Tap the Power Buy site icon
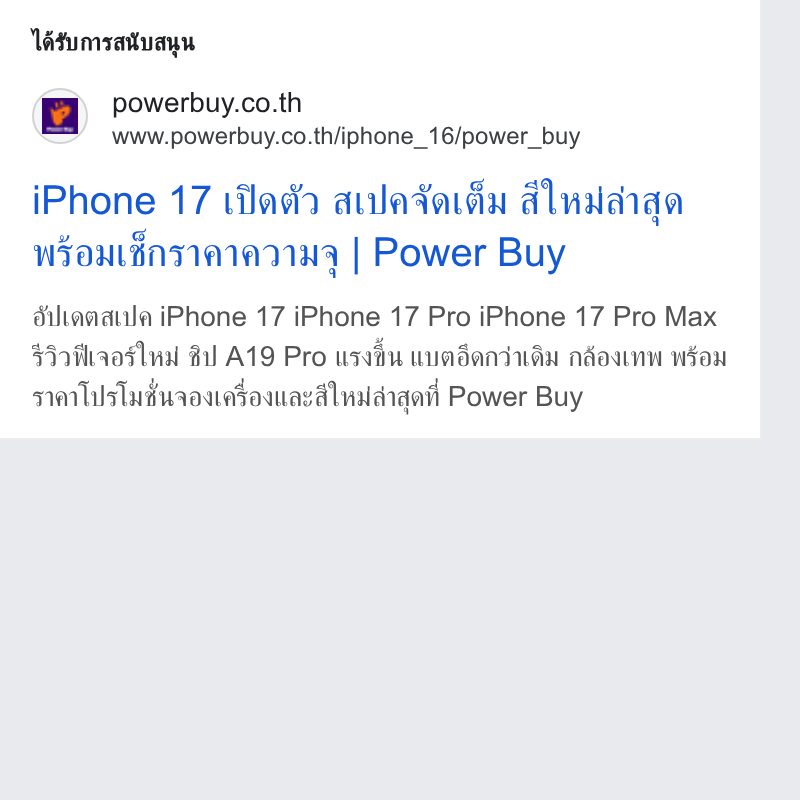Image resolution: width=800 pixels, height=800 pixels. click(x=60, y=116)
